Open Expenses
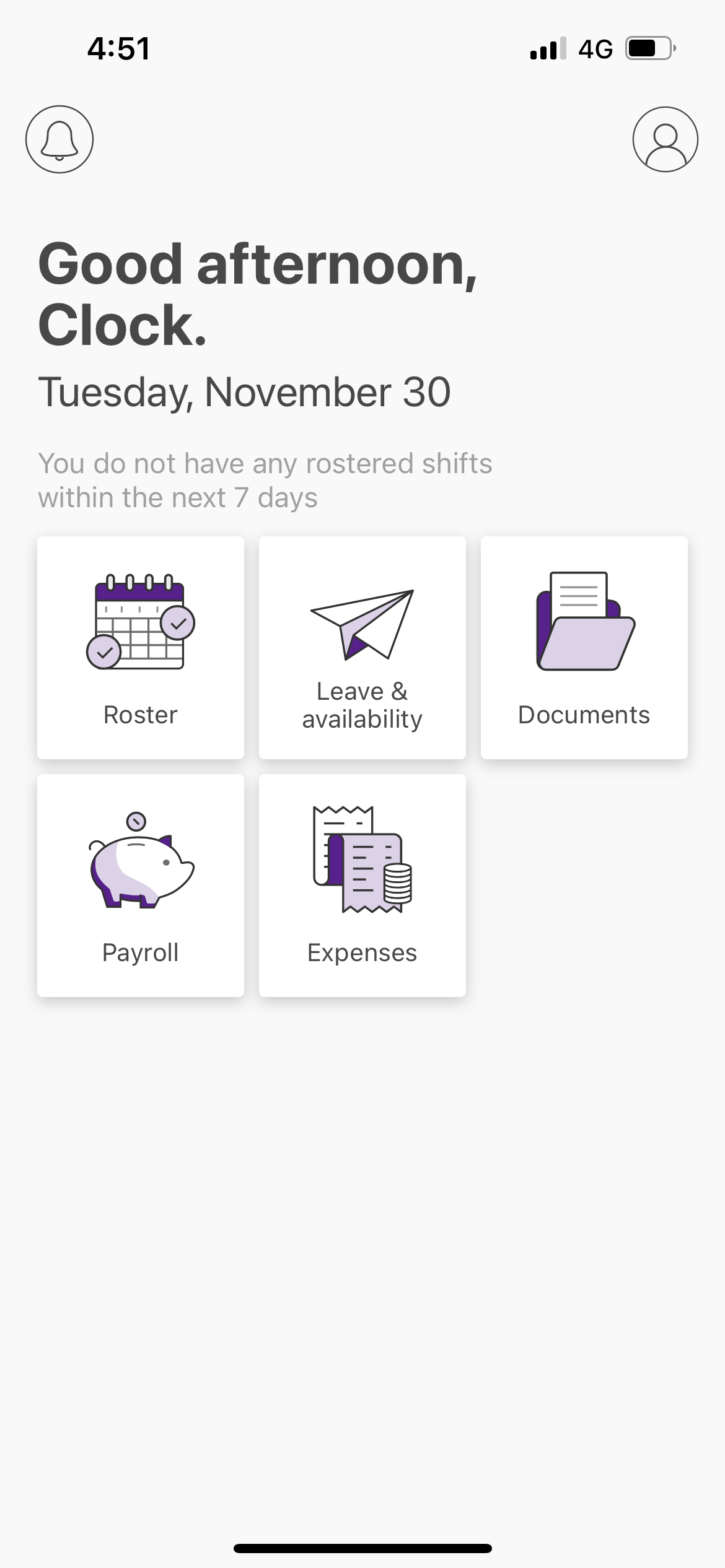This screenshot has height=1568, width=725. click(362, 885)
